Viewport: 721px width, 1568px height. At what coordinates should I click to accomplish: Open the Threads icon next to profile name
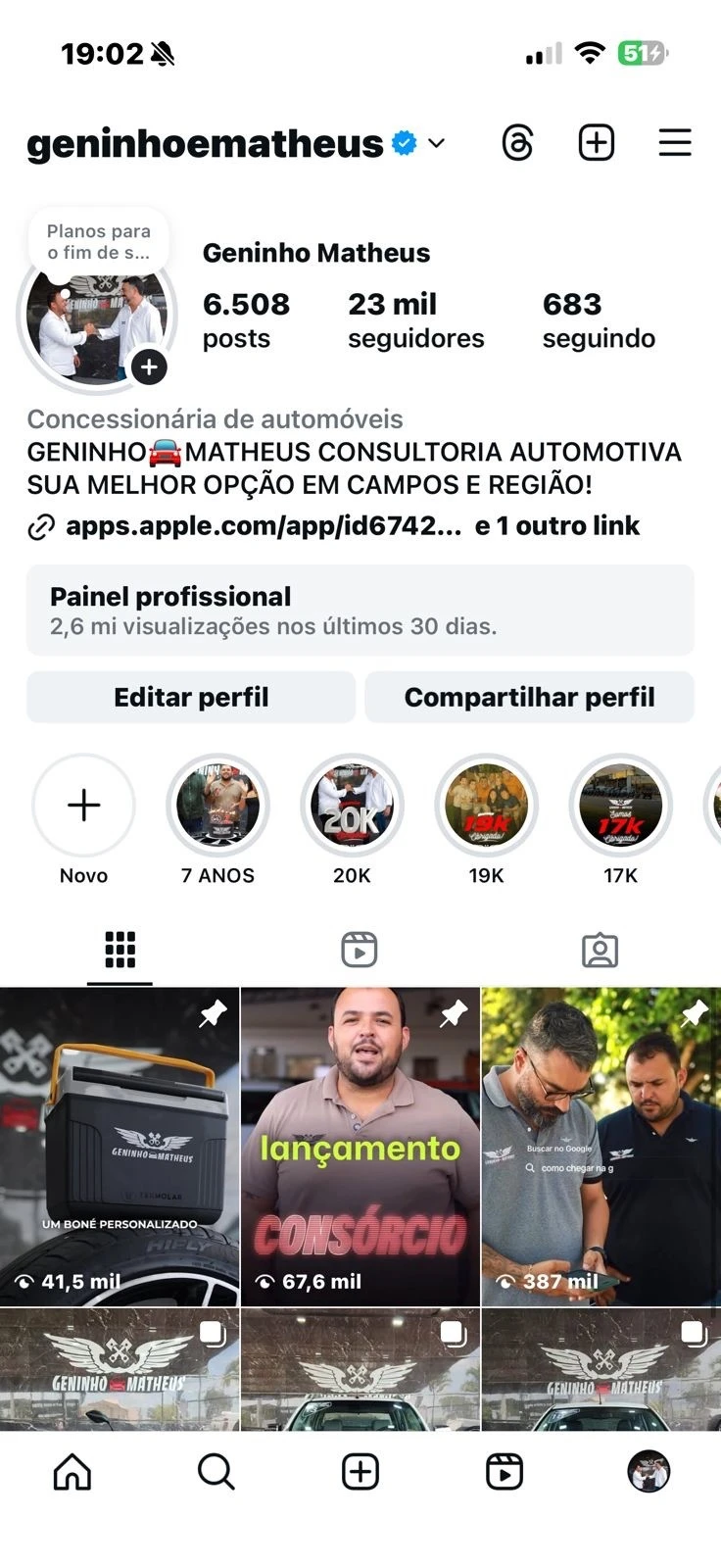point(519,143)
